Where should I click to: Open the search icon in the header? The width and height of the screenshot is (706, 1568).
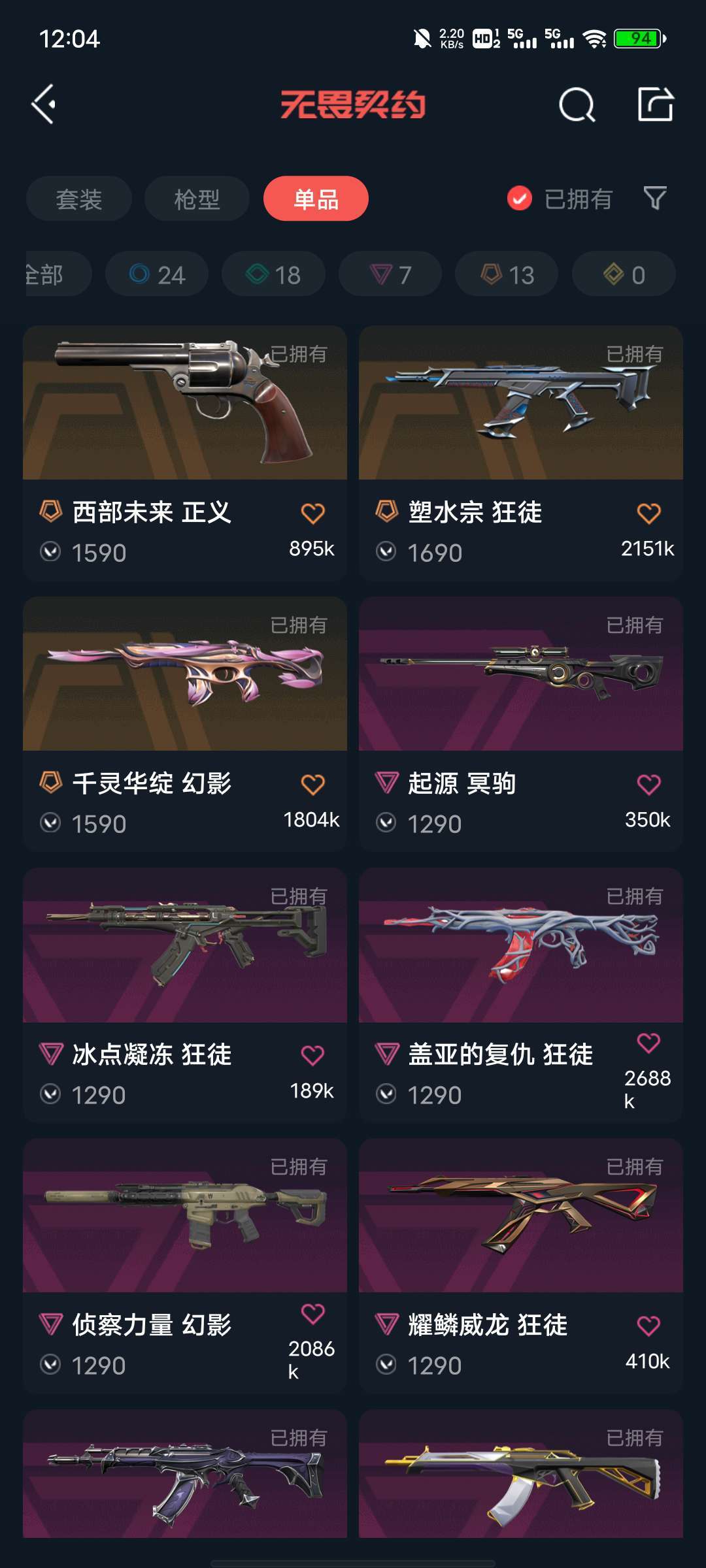click(x=577, y=105)
